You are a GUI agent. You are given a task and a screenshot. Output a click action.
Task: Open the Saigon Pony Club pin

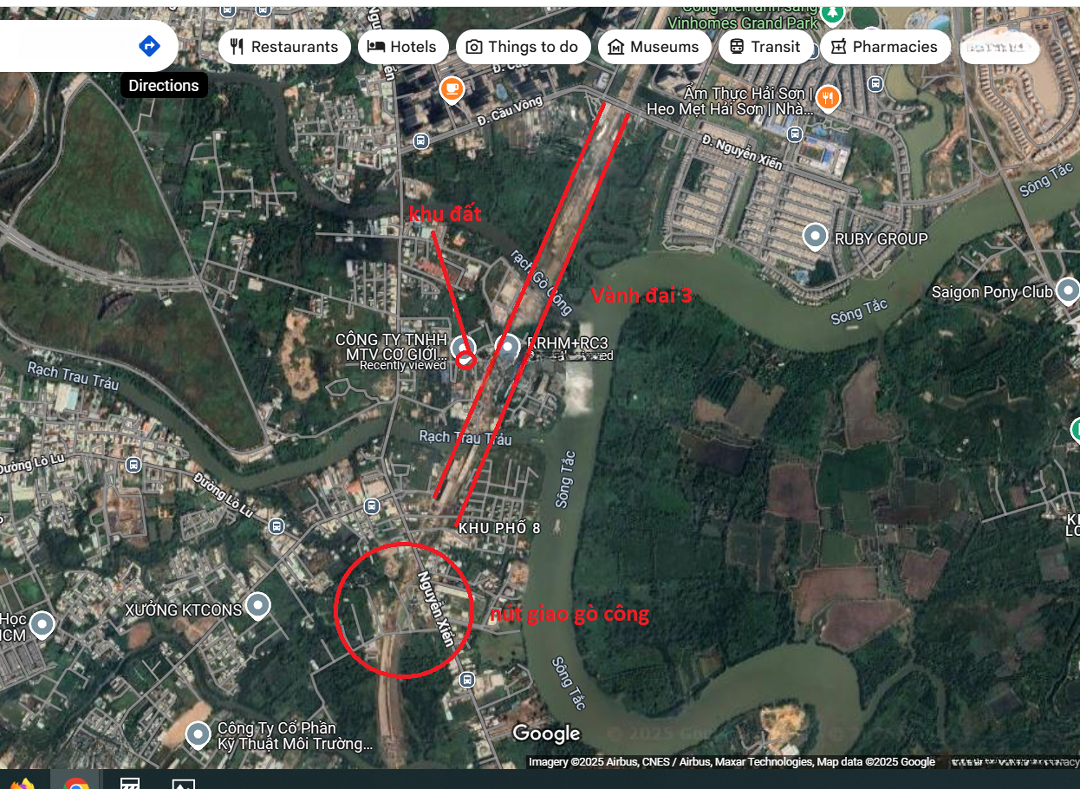[1067, 290]
